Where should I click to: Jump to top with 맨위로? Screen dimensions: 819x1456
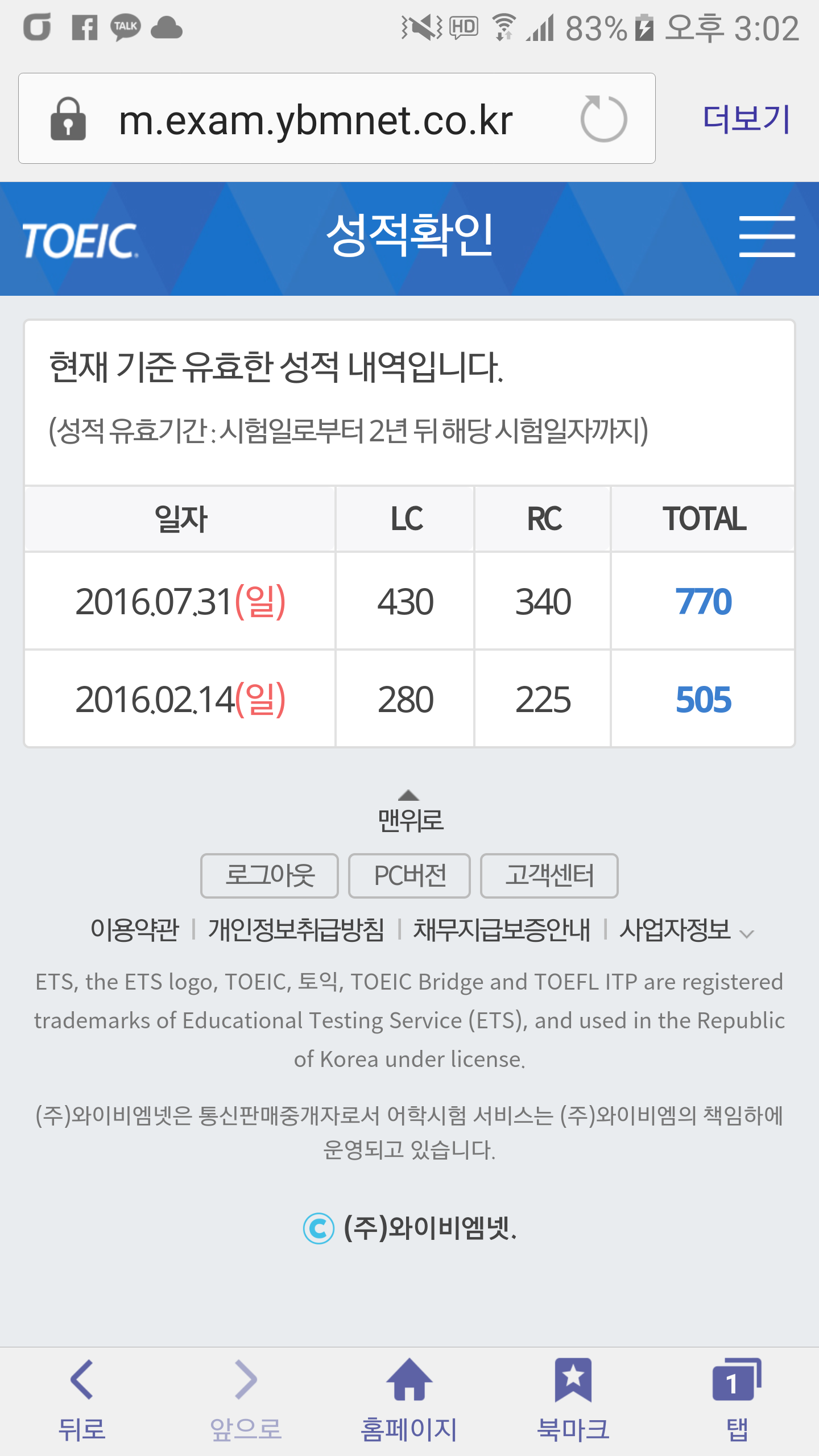tap(410, 812)
